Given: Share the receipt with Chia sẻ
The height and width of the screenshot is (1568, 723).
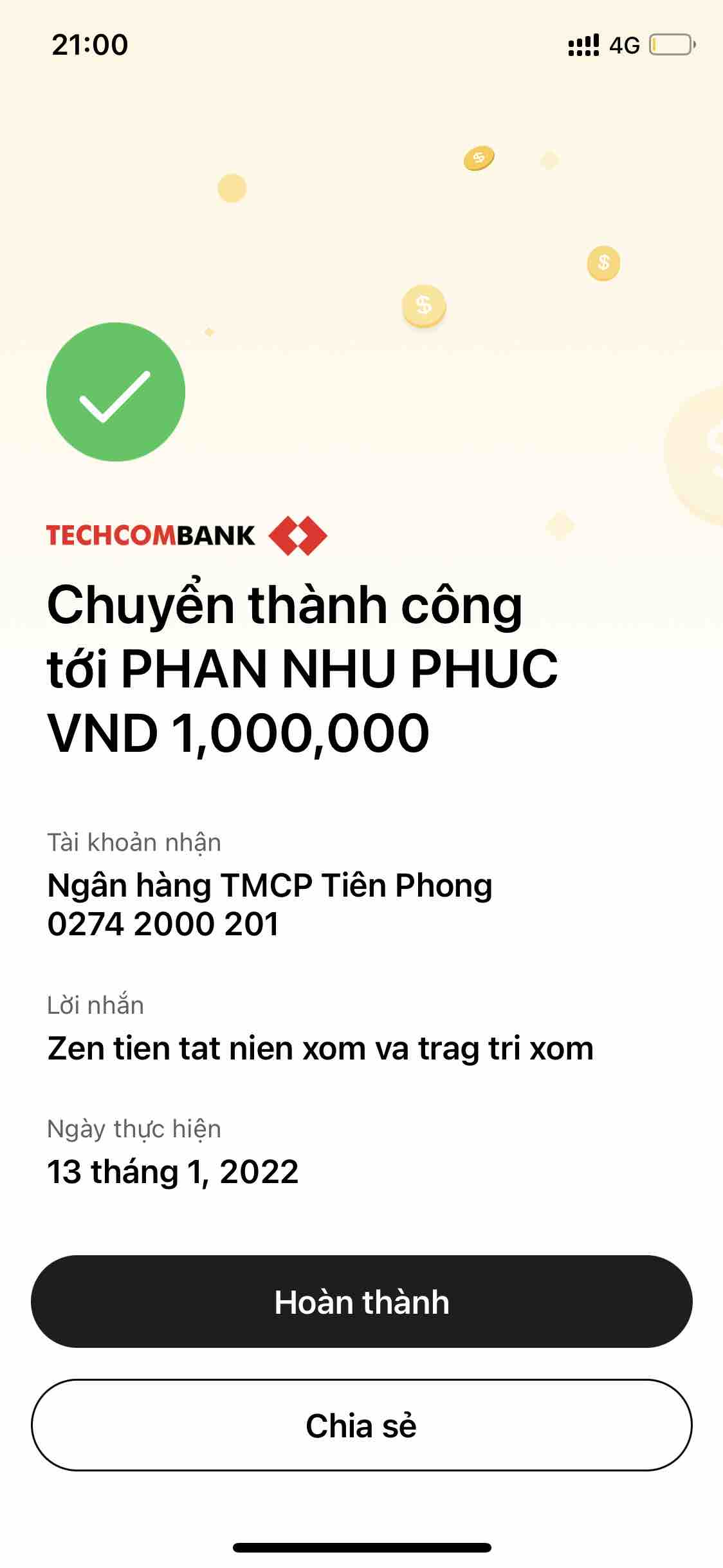Looking at the screenshot, I should (x=361, y=1425).
